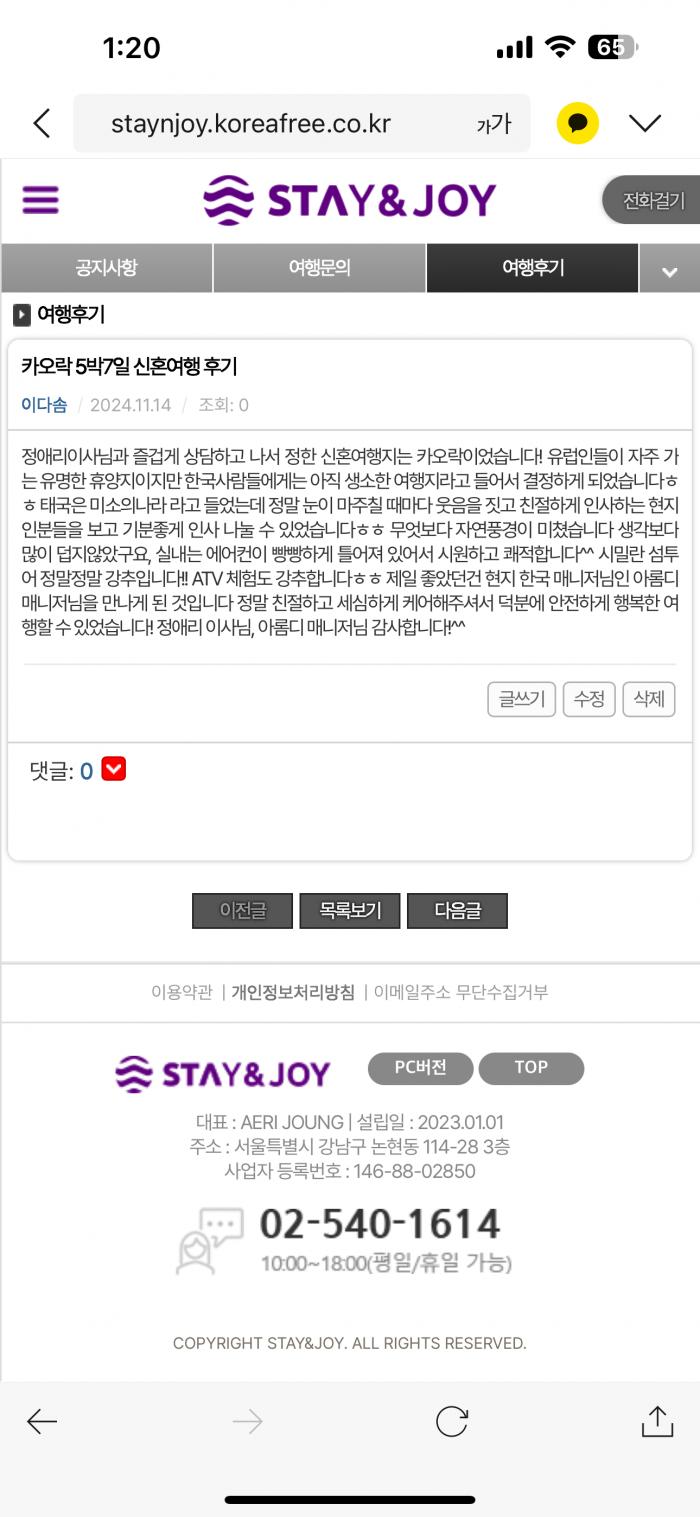Select the 여행후기 tab

tap(532, 268)
